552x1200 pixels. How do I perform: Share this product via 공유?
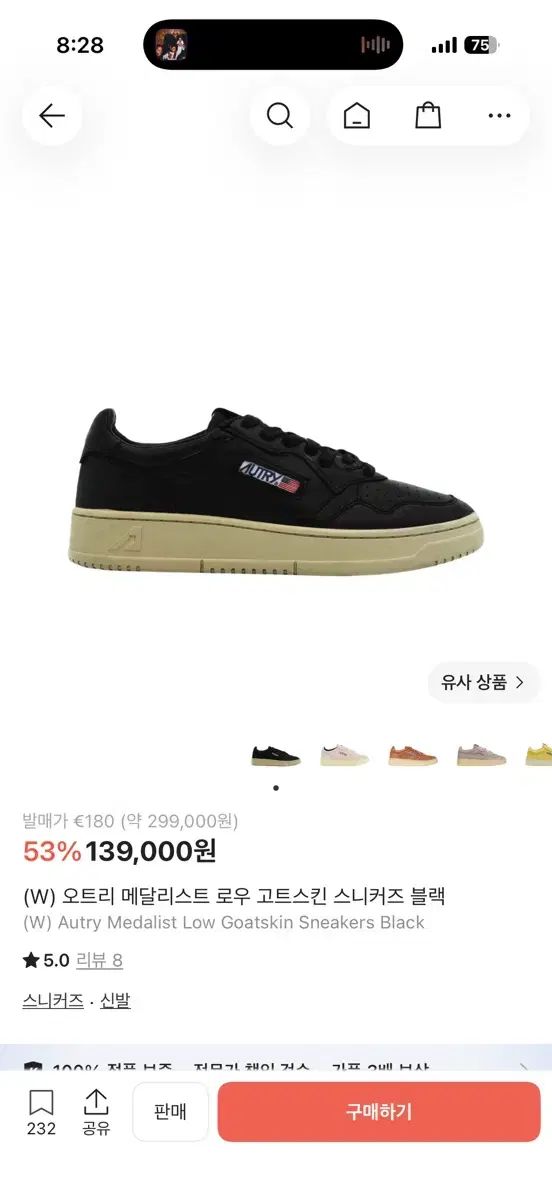click(96, 1113)
